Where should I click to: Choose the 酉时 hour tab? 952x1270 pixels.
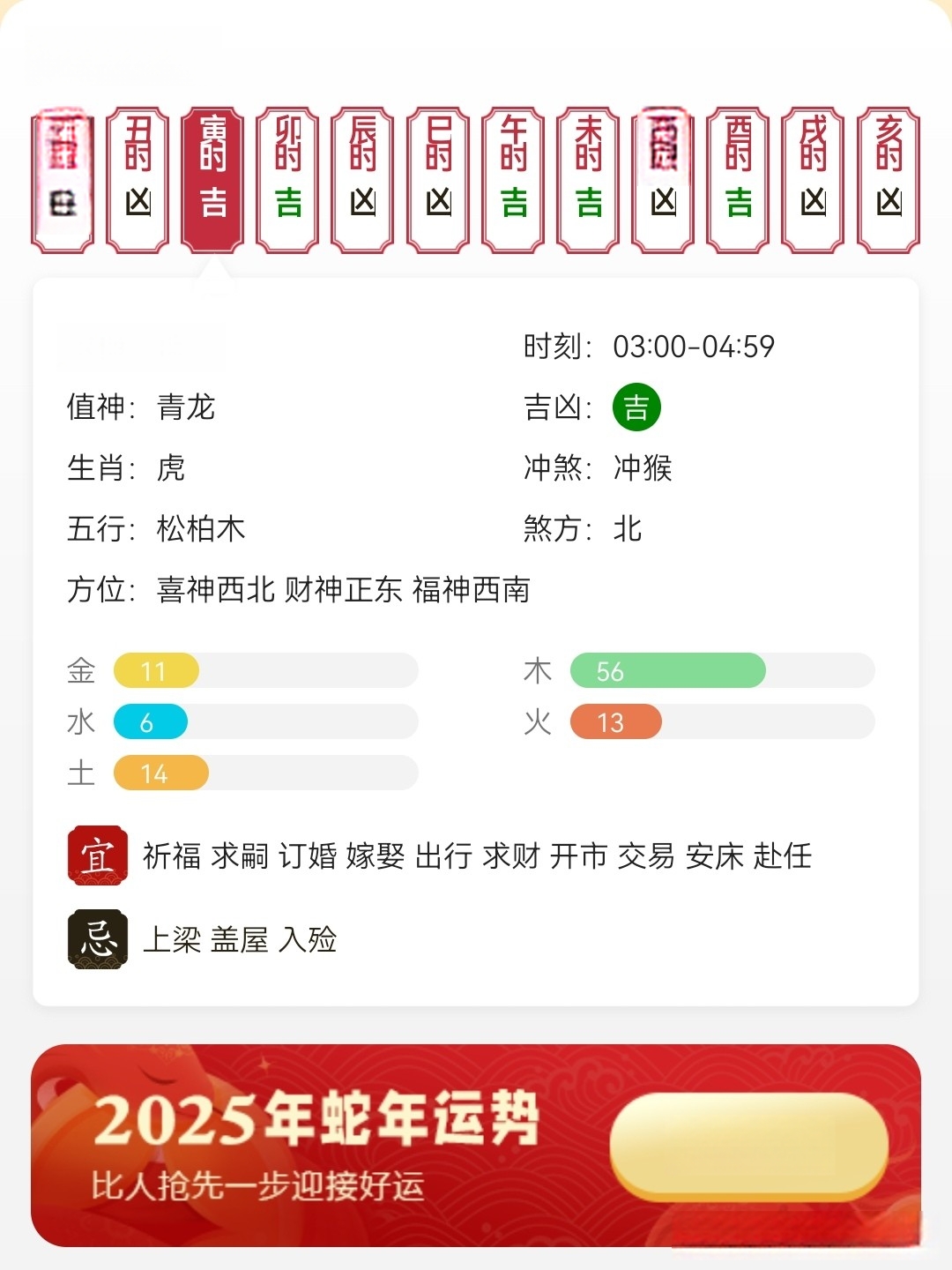click(739, 180)
